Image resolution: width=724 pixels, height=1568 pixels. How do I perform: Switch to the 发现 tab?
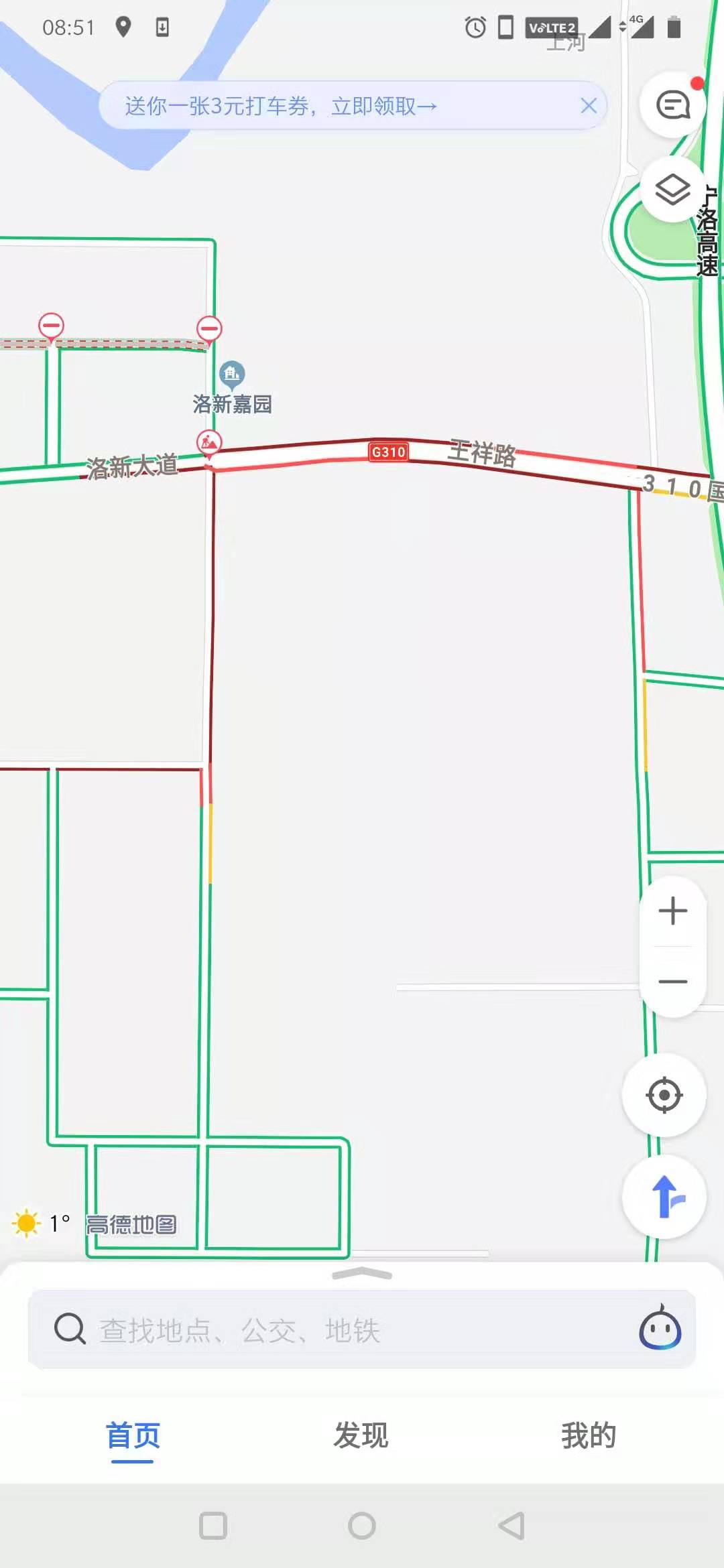[x=361, y=1435]
